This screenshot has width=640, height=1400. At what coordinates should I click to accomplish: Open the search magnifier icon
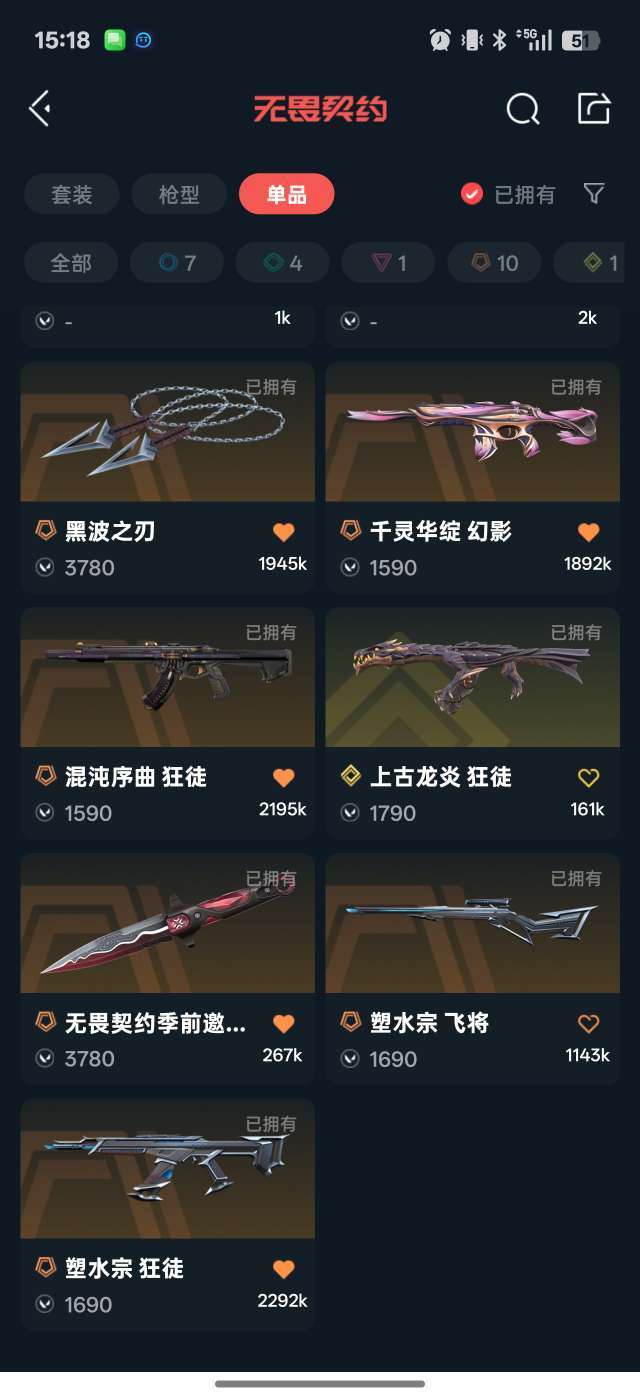coord(522,108)
